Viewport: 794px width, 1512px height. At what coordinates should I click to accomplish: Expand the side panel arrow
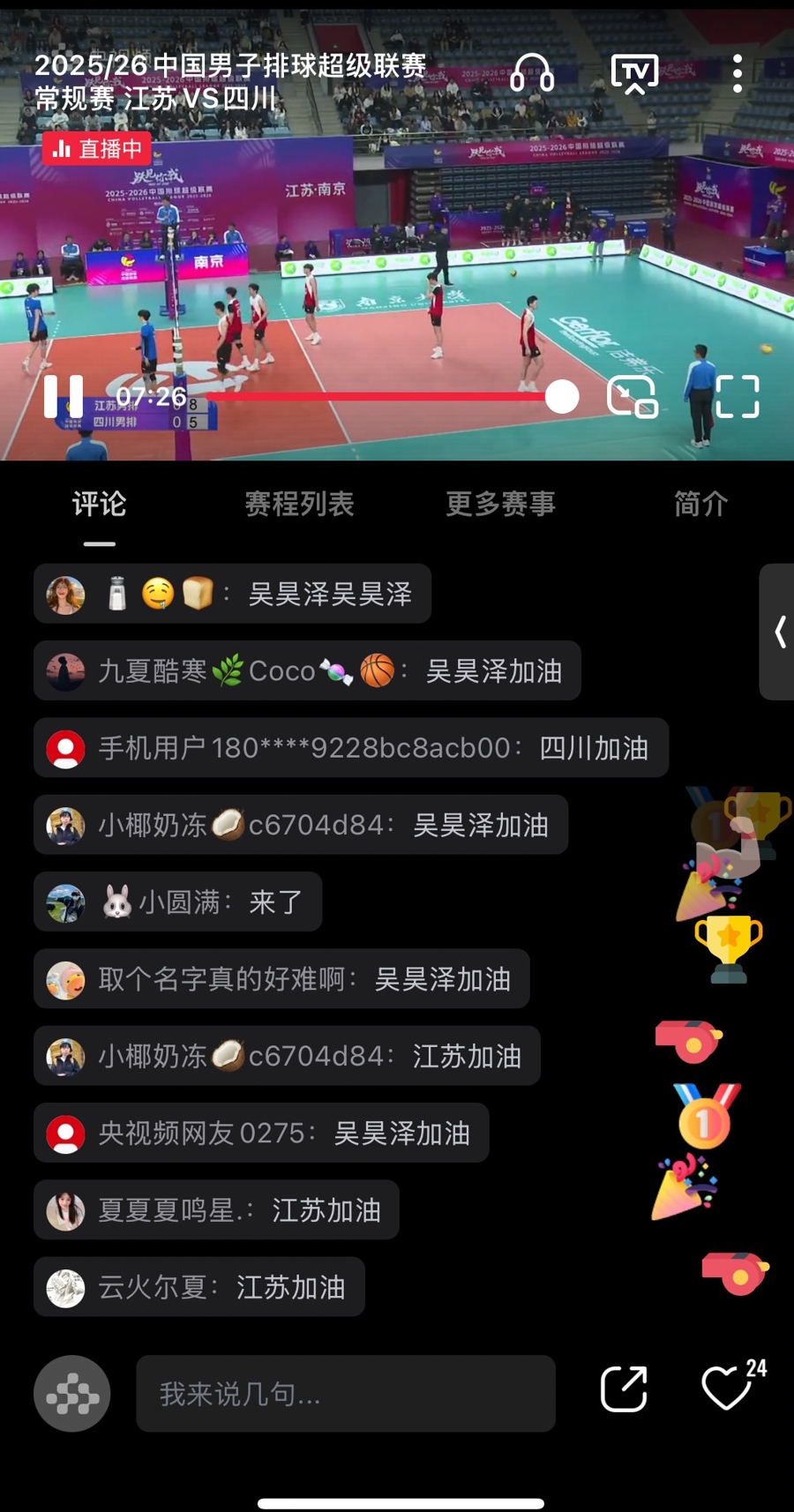[x=779, y=632]
